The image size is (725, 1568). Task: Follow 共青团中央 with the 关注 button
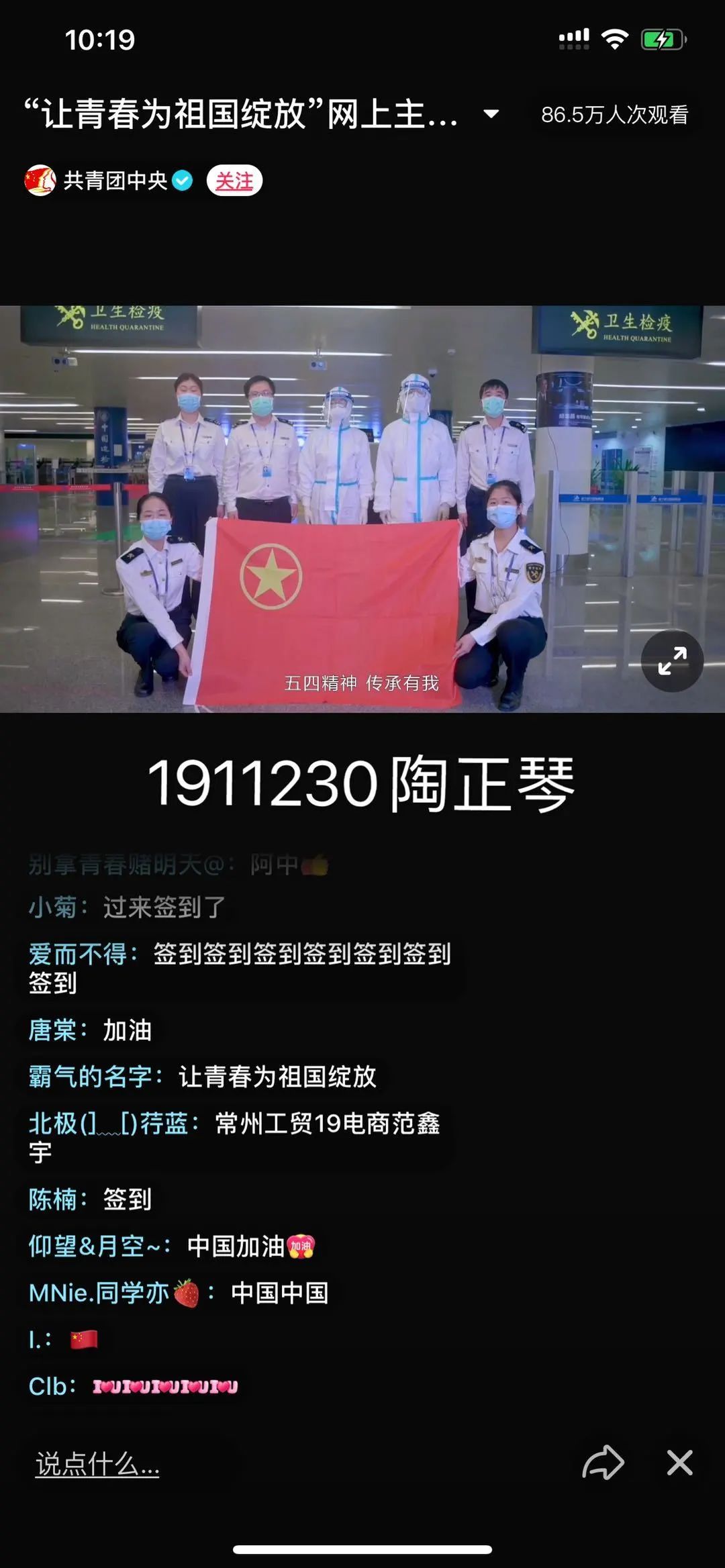234,181
